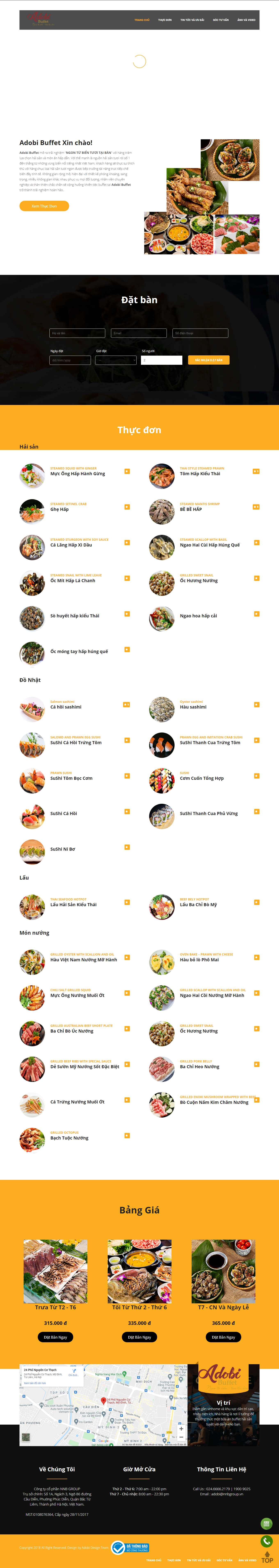Viewport: 279px width, 1568px height.
Task: Focus the Họ và tên field
Action: tap(77, 333)
